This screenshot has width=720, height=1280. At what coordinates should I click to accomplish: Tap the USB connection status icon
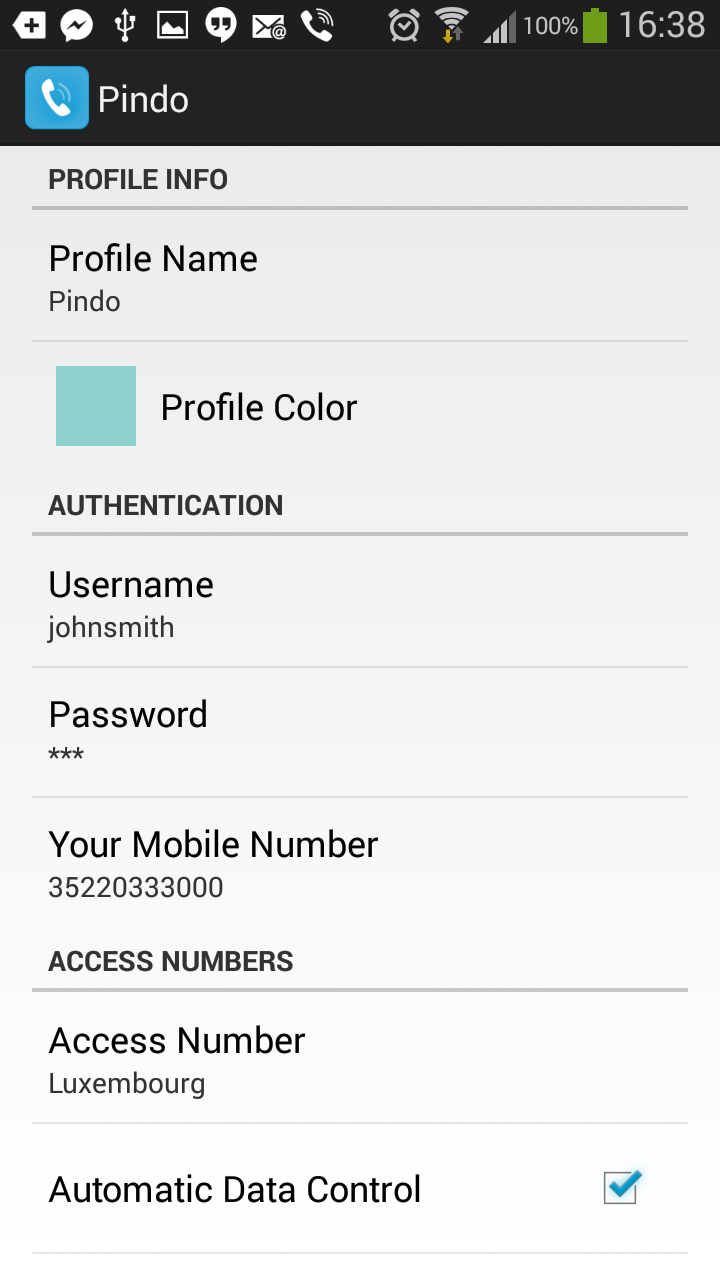tap(124, 24)
